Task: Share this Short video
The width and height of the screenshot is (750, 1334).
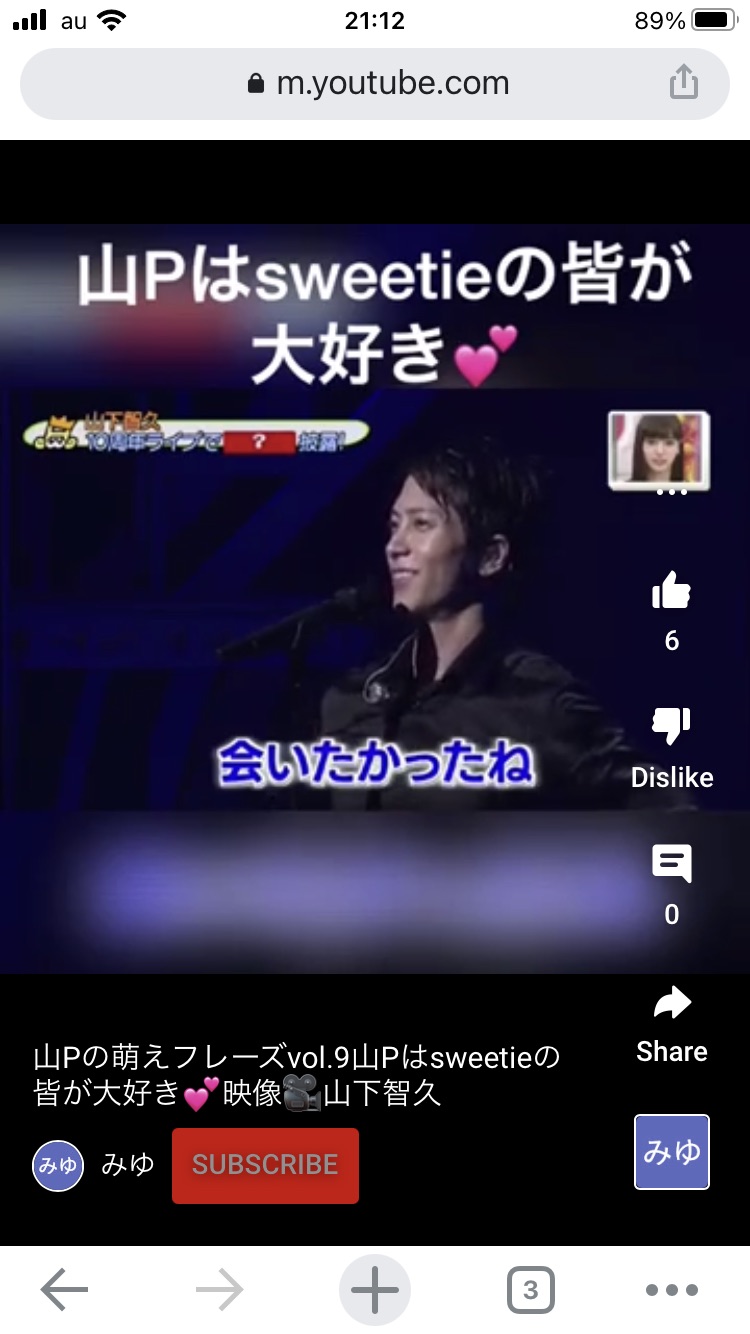Action: coord(671,1003)
